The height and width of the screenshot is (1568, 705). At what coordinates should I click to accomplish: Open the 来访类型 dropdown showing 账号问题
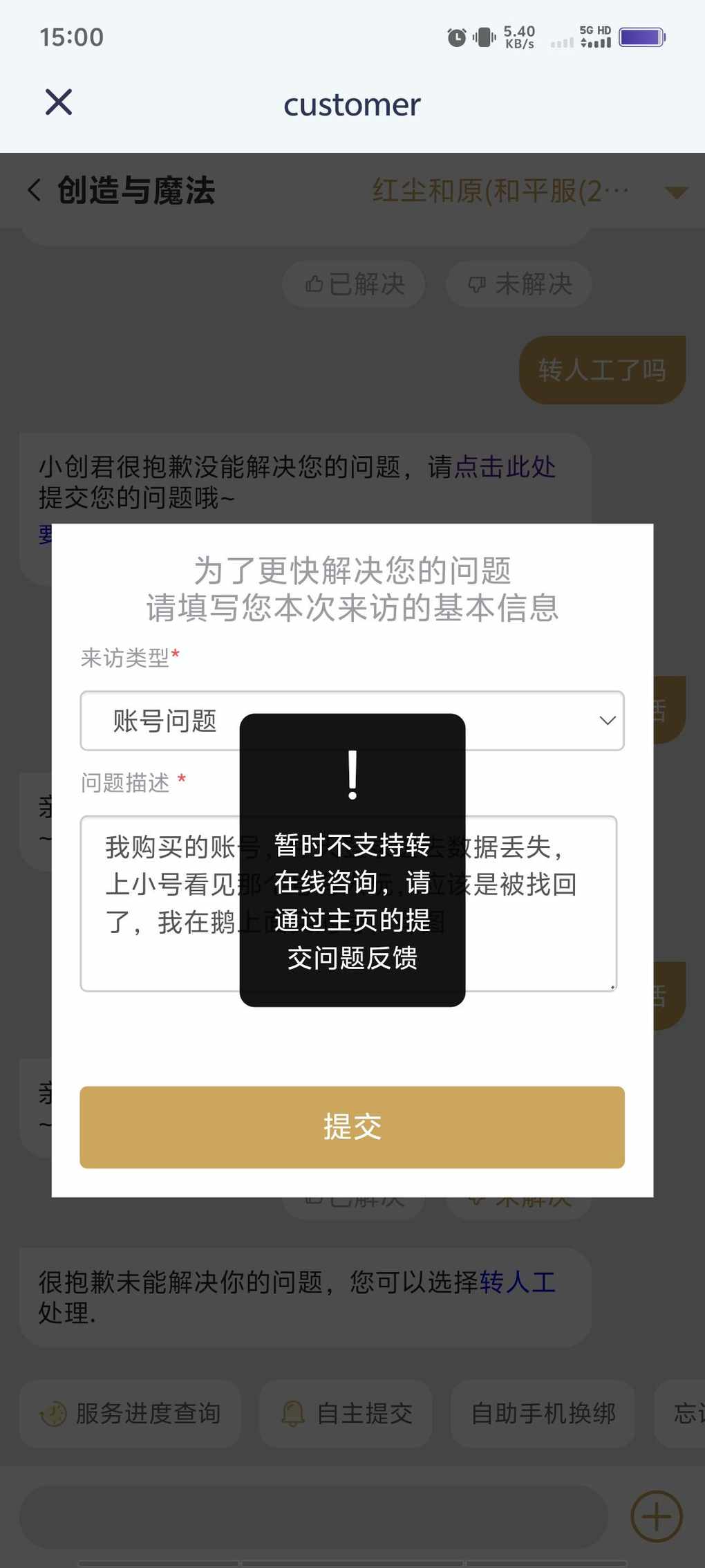pos(352,721)
